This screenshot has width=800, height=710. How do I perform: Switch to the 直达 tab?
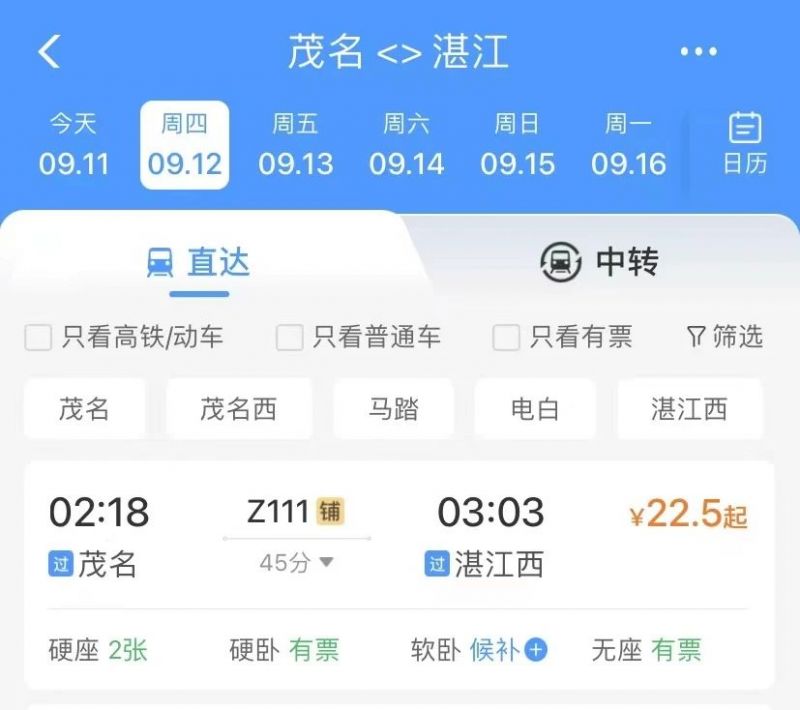(x=198, y=262)
